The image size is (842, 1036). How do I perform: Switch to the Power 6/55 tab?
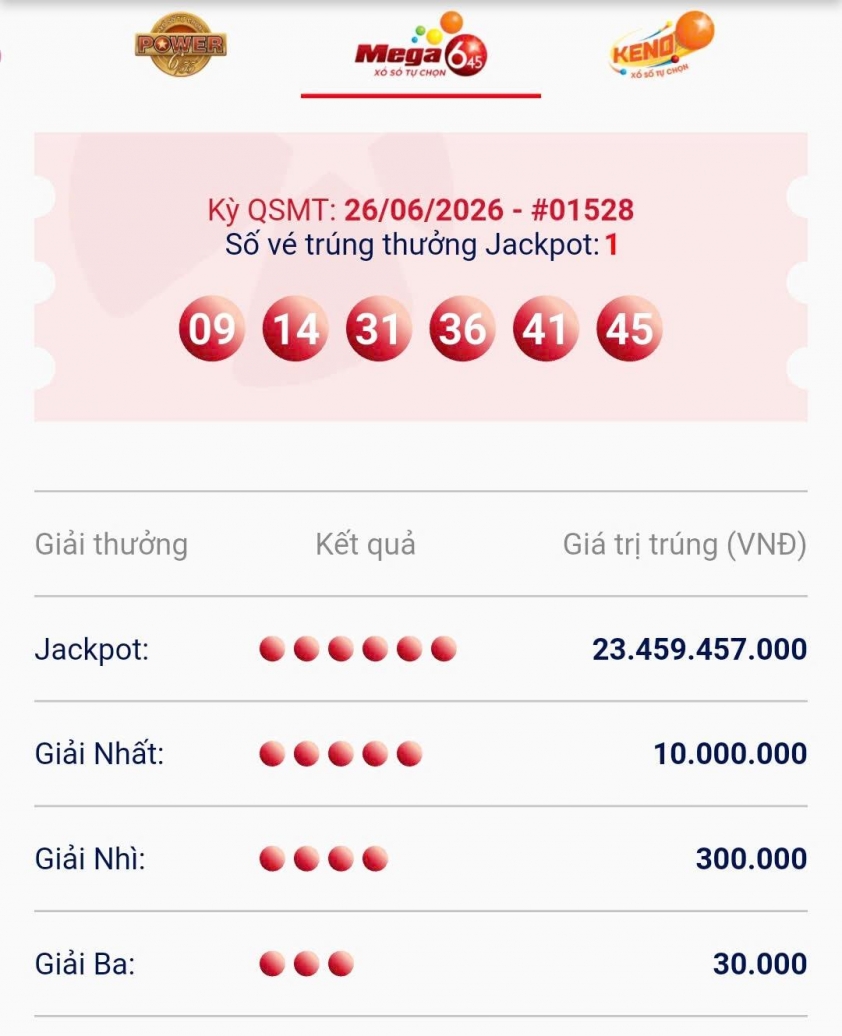(x=180, y=44)
